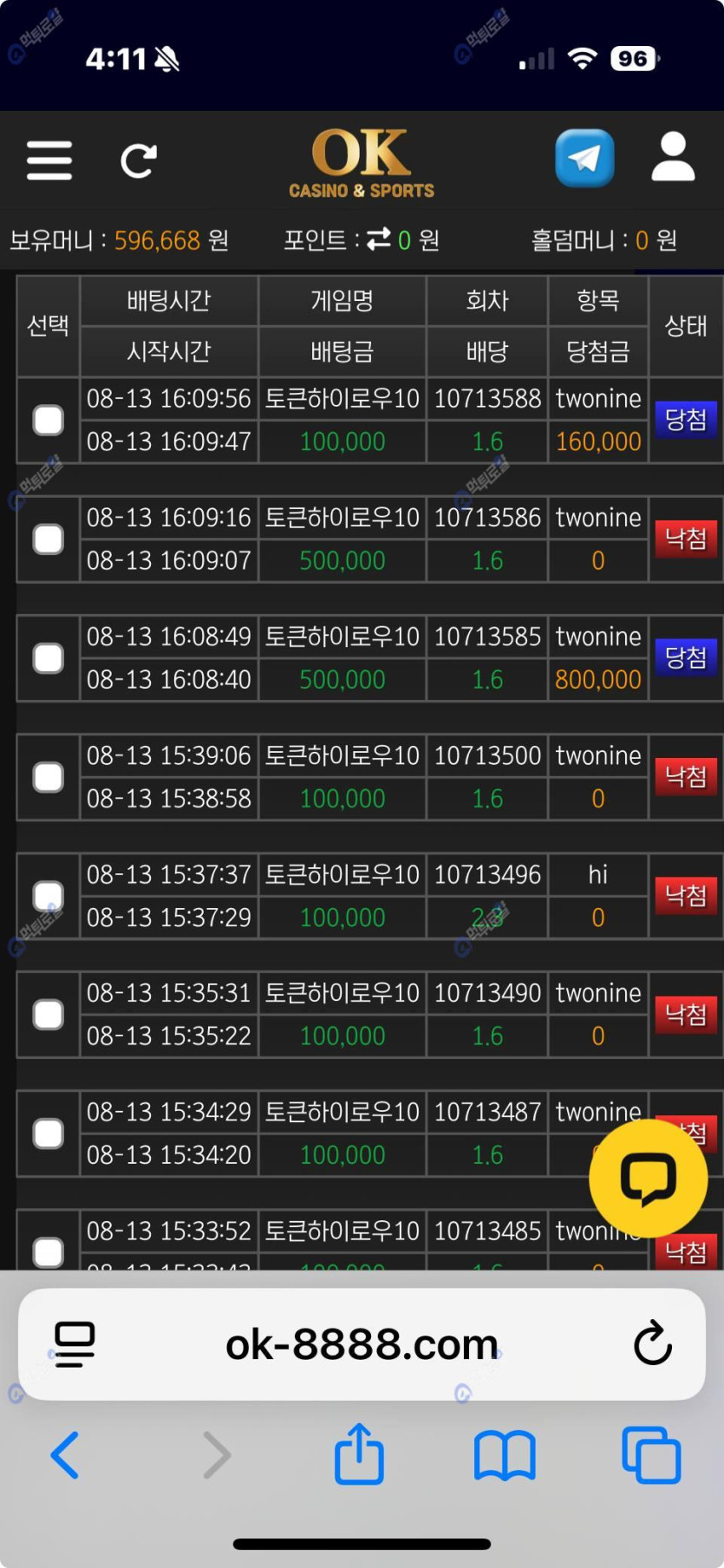Open Safari bookmarks
The image size is (724, 1568).
pyautogui.click(x=505, y=1454)
